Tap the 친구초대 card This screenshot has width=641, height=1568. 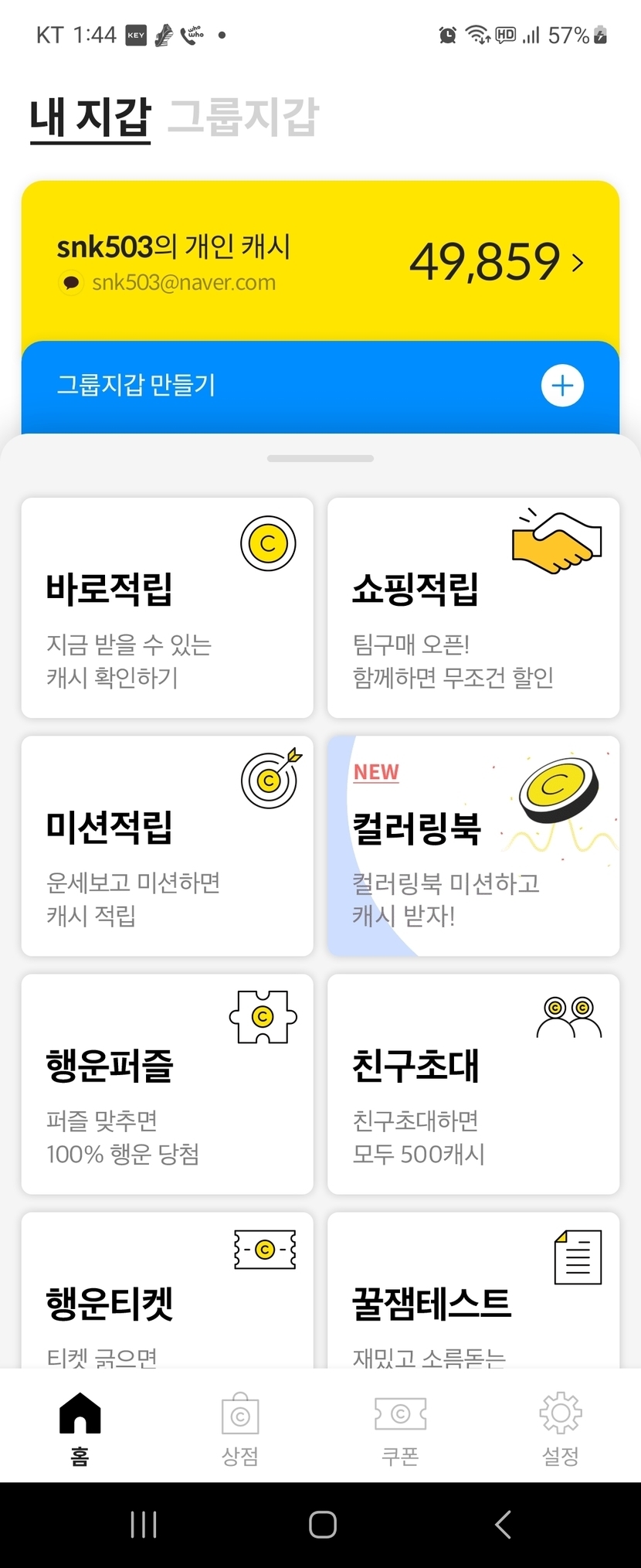pyautogui.click(x=473, y=1084)
